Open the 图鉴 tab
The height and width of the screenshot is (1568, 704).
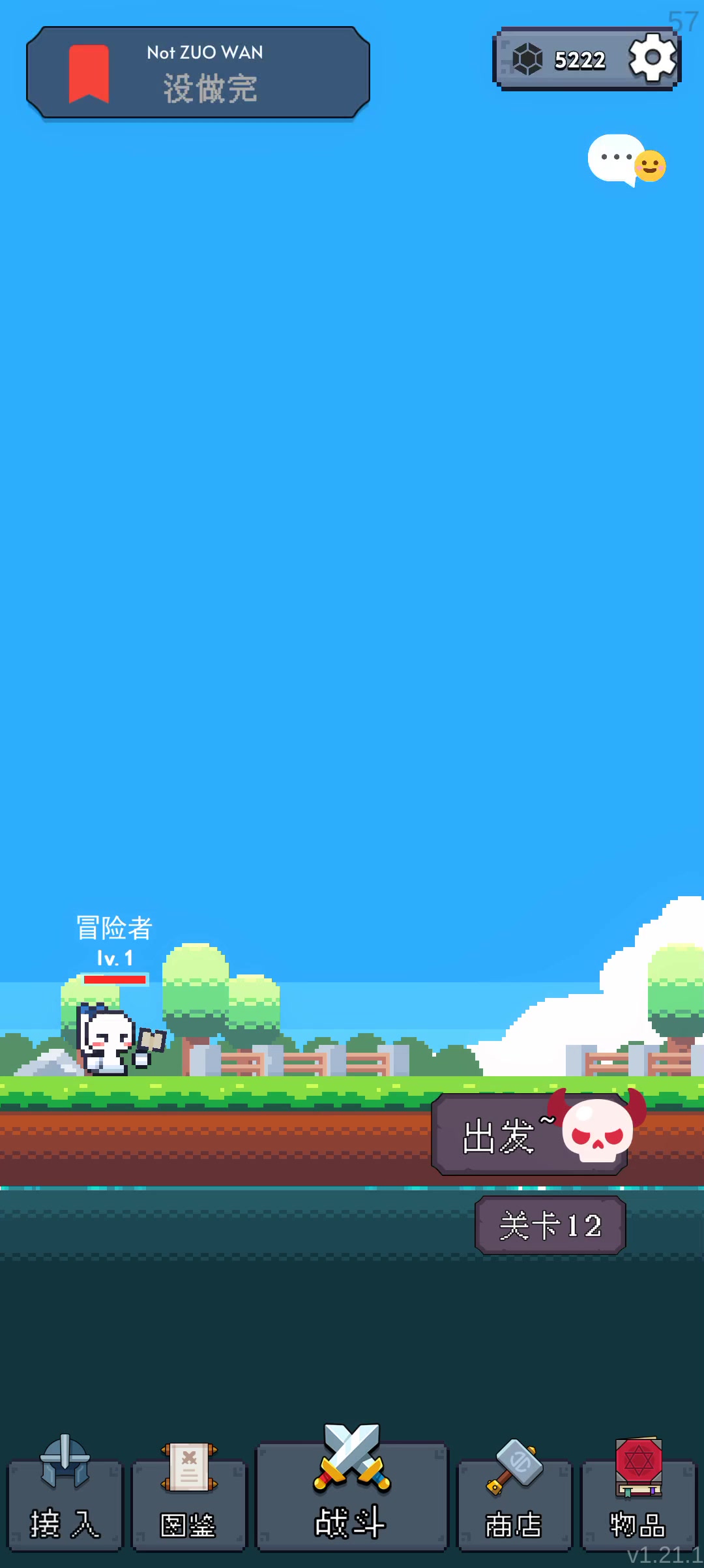pos(189,1498)
